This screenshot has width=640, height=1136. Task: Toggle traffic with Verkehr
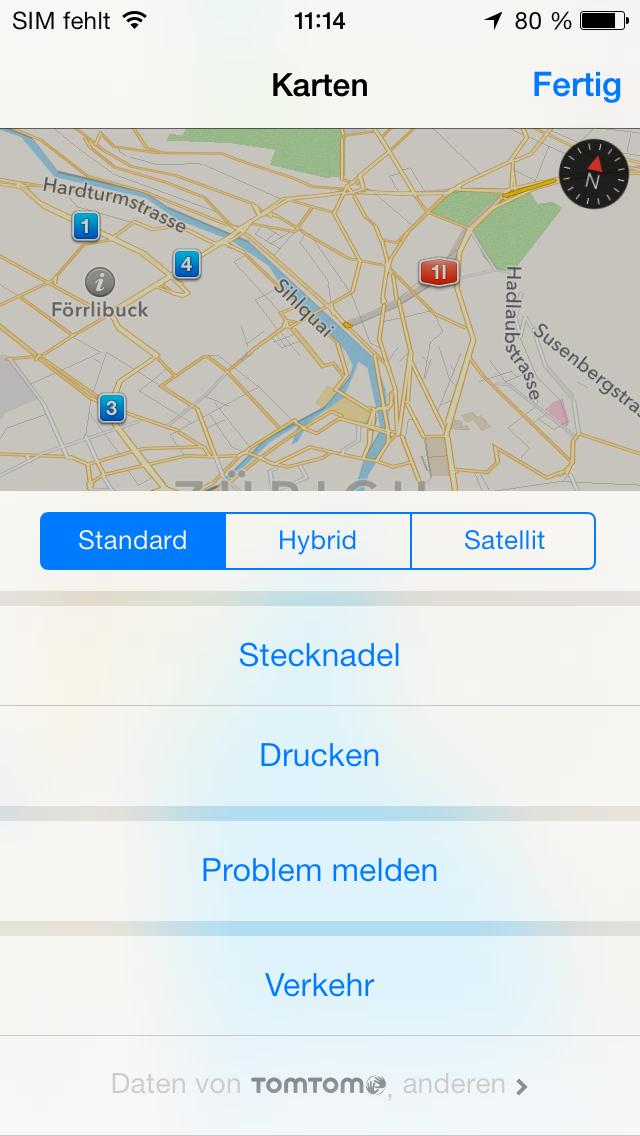320,985
